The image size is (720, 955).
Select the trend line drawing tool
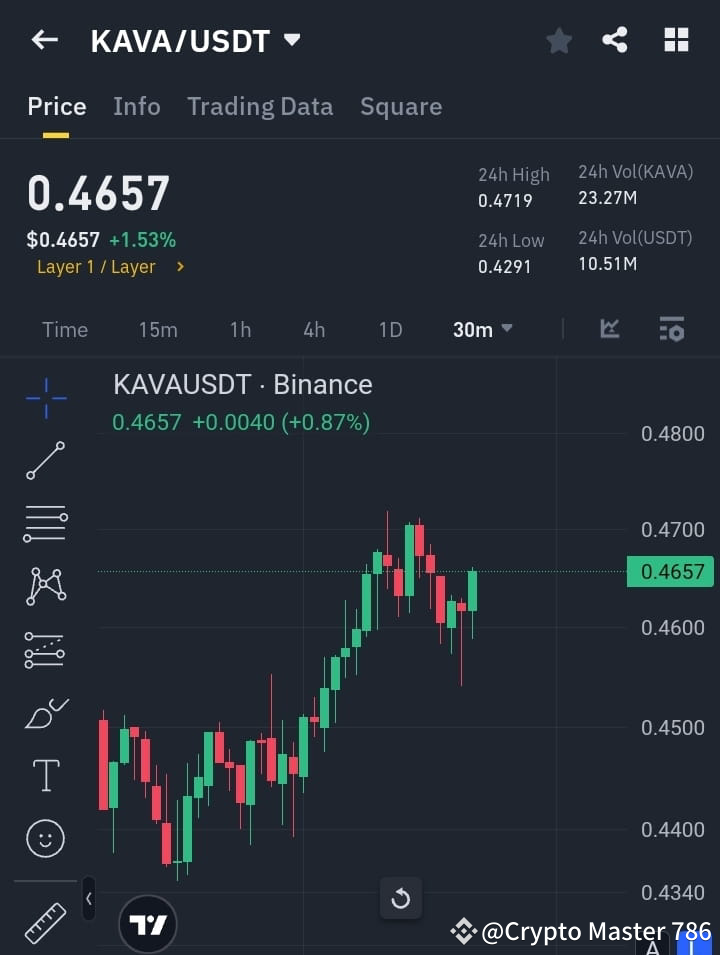(x=45, y=461)
